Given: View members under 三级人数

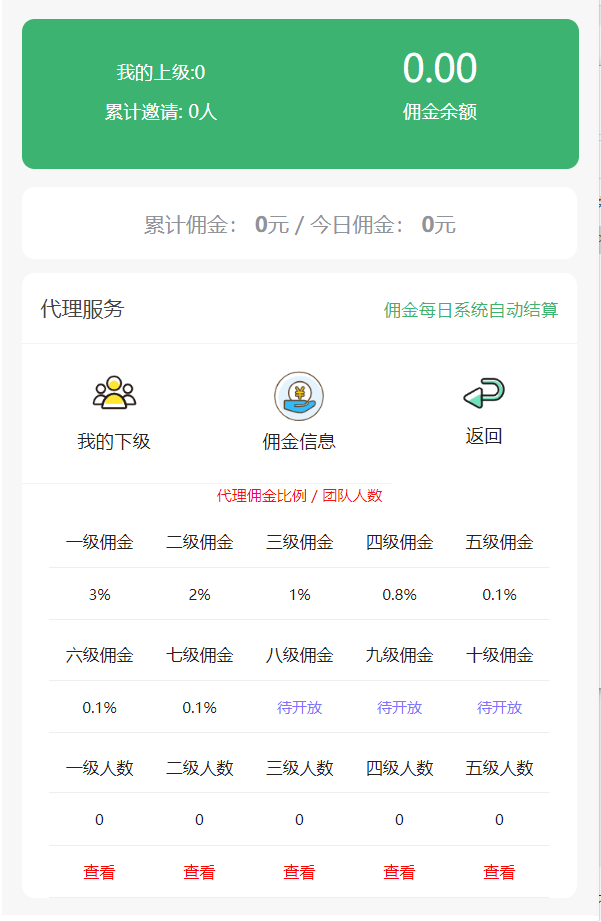Looking at the screenshot, I should coord(299,872).
